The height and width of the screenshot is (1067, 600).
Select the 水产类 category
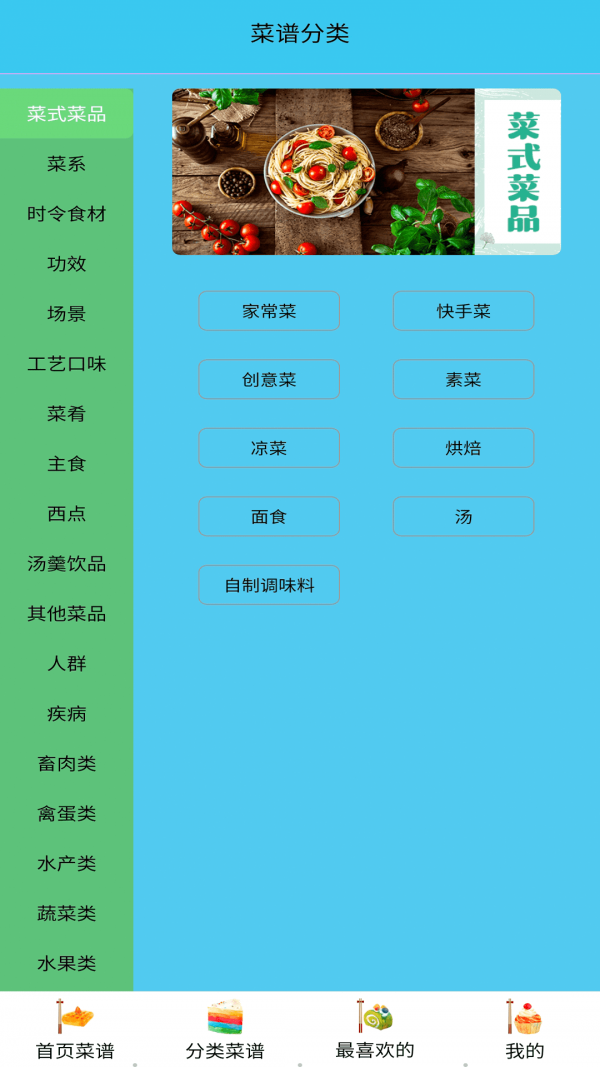(x=67, y=864)
